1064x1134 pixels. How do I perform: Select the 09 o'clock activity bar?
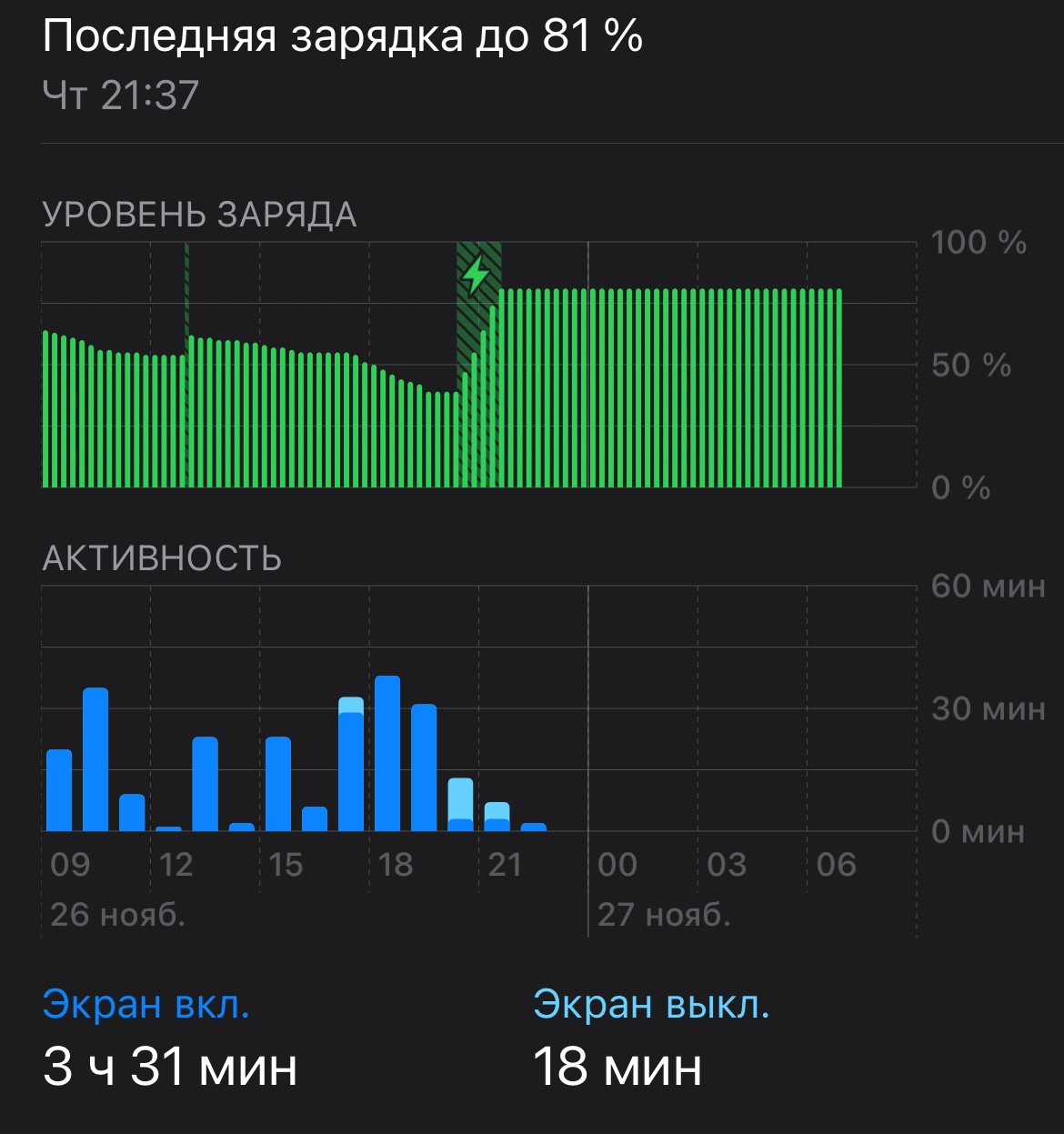59,789
